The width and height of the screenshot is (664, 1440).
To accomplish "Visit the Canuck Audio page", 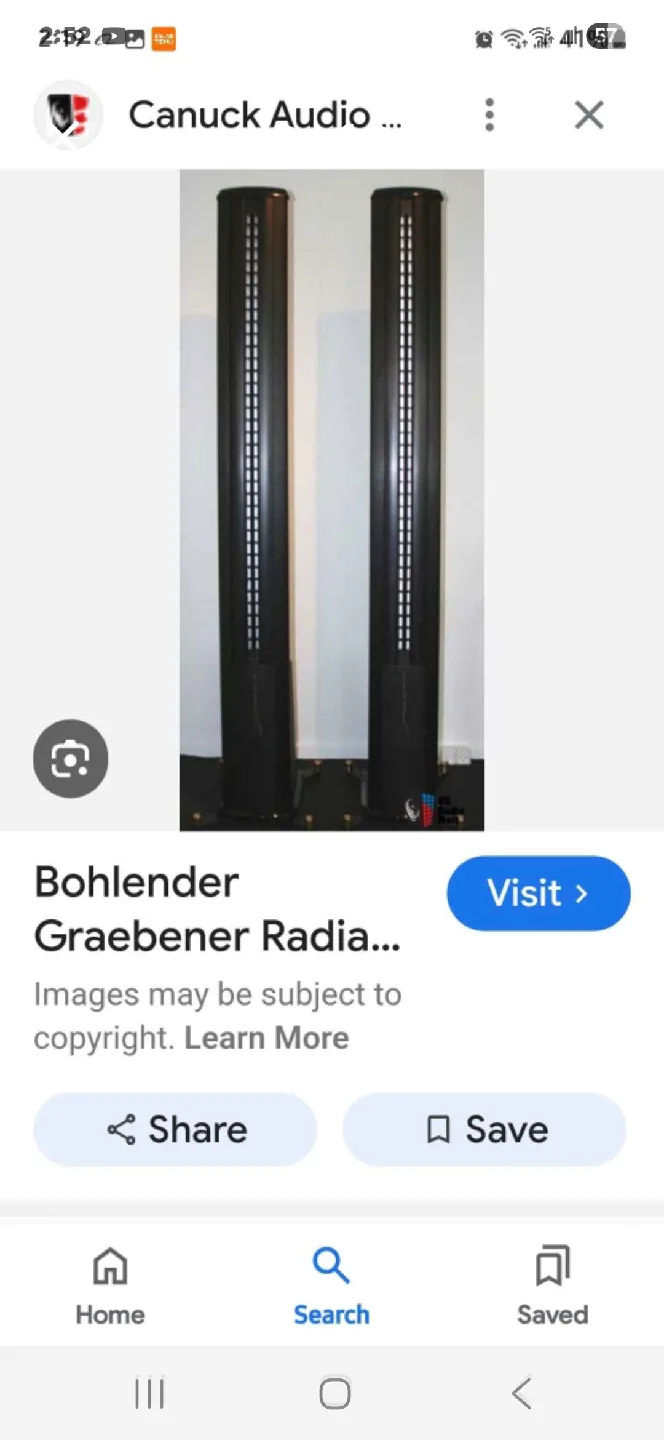I will (537, 893).
